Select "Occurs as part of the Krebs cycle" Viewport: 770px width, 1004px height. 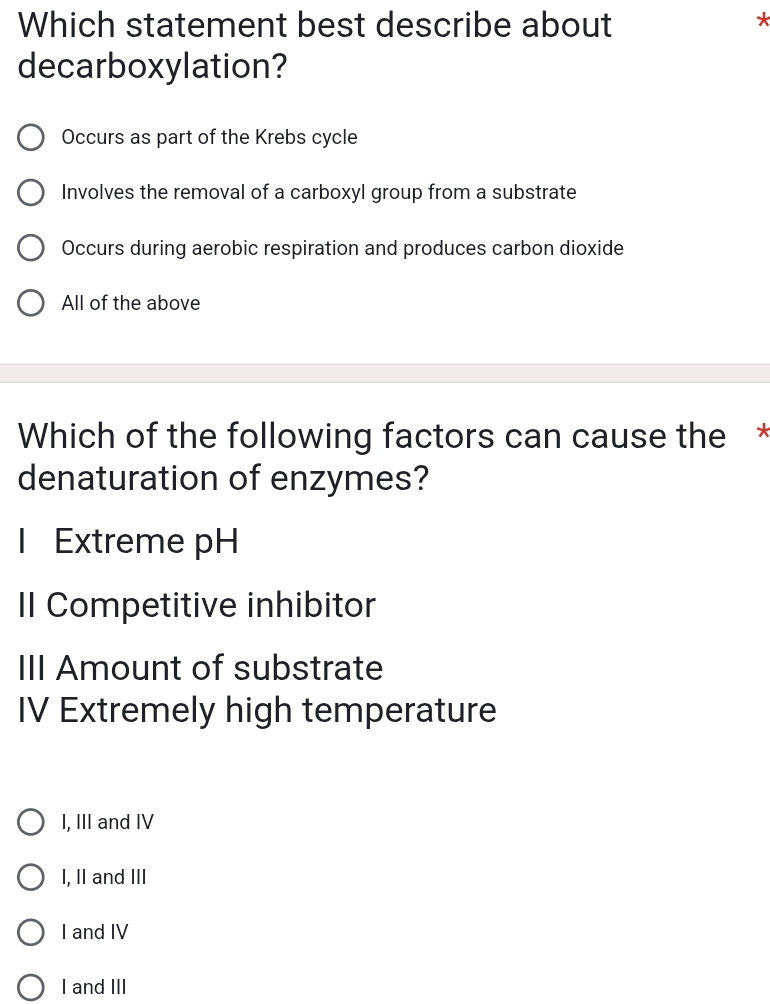point(31,137)
